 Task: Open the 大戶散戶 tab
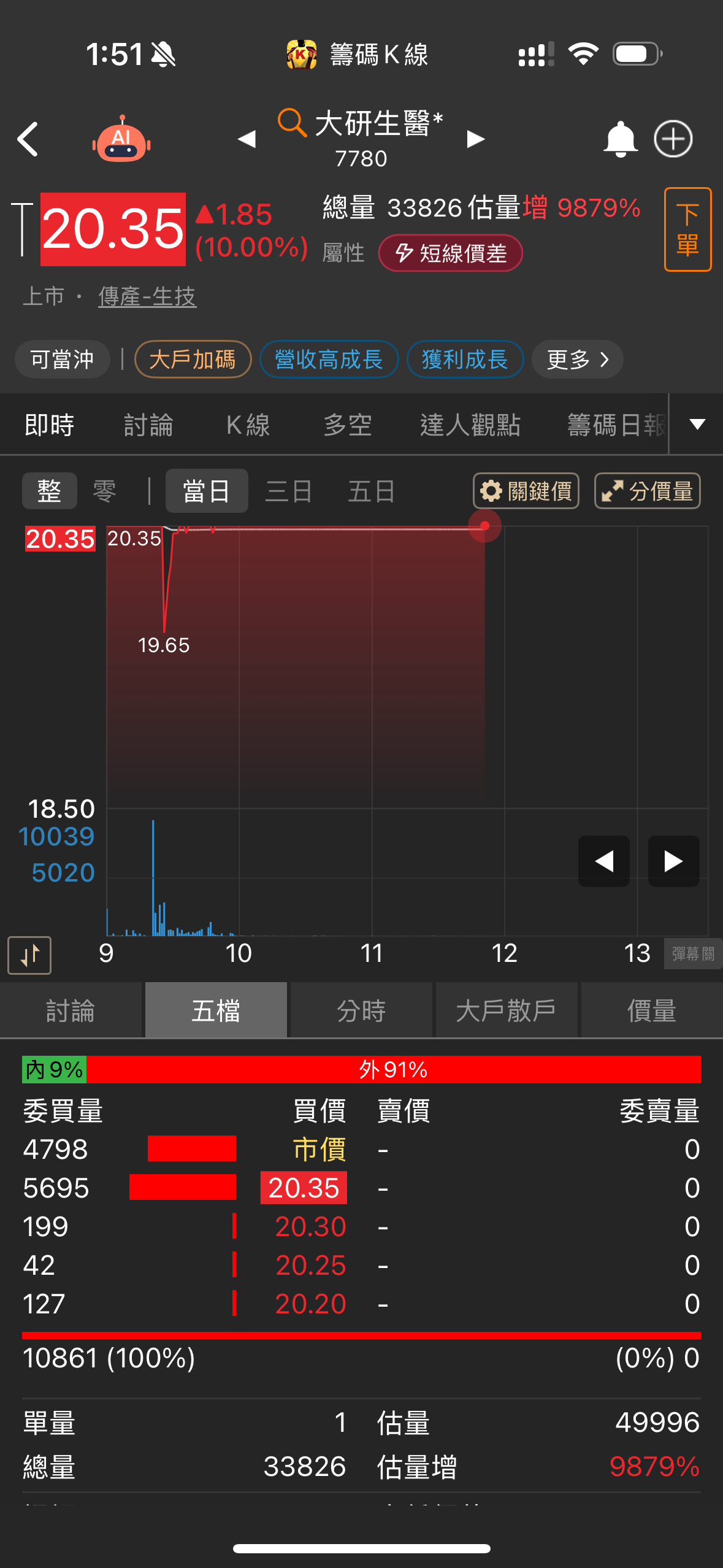tap(507, 1010)
